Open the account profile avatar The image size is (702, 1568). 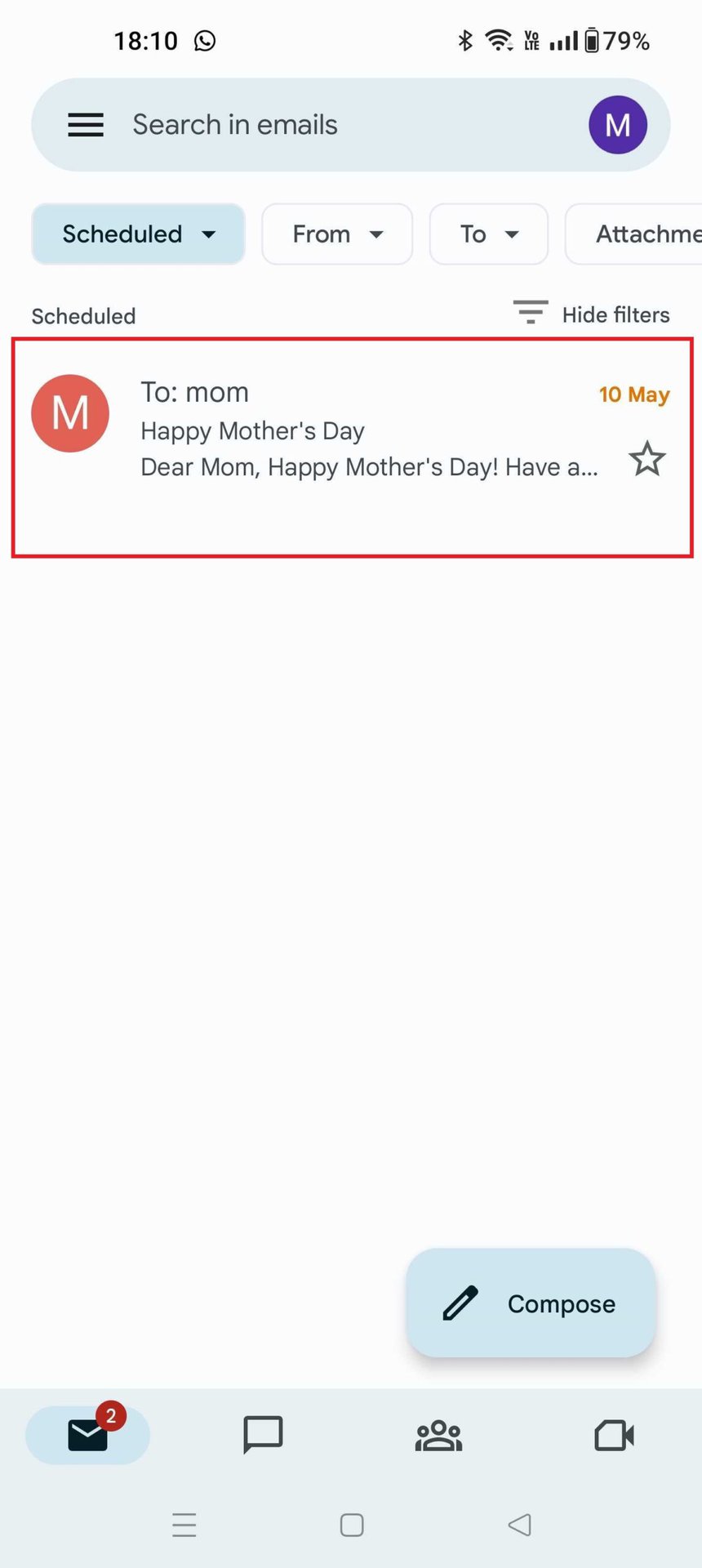pyautogui.click(x=618, y=125)
